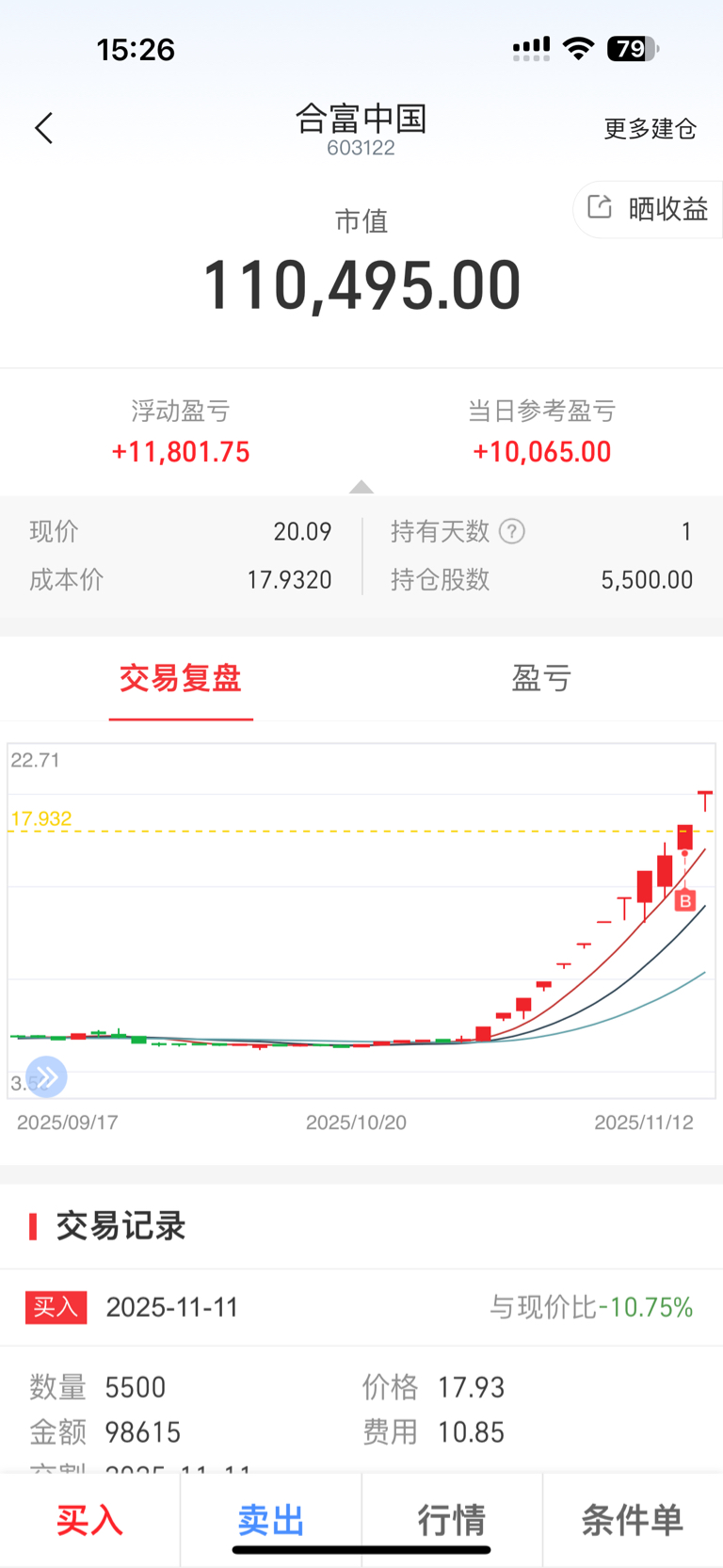
Task: Open 更多建仓 at the top right
Action: tap(650, 129)
